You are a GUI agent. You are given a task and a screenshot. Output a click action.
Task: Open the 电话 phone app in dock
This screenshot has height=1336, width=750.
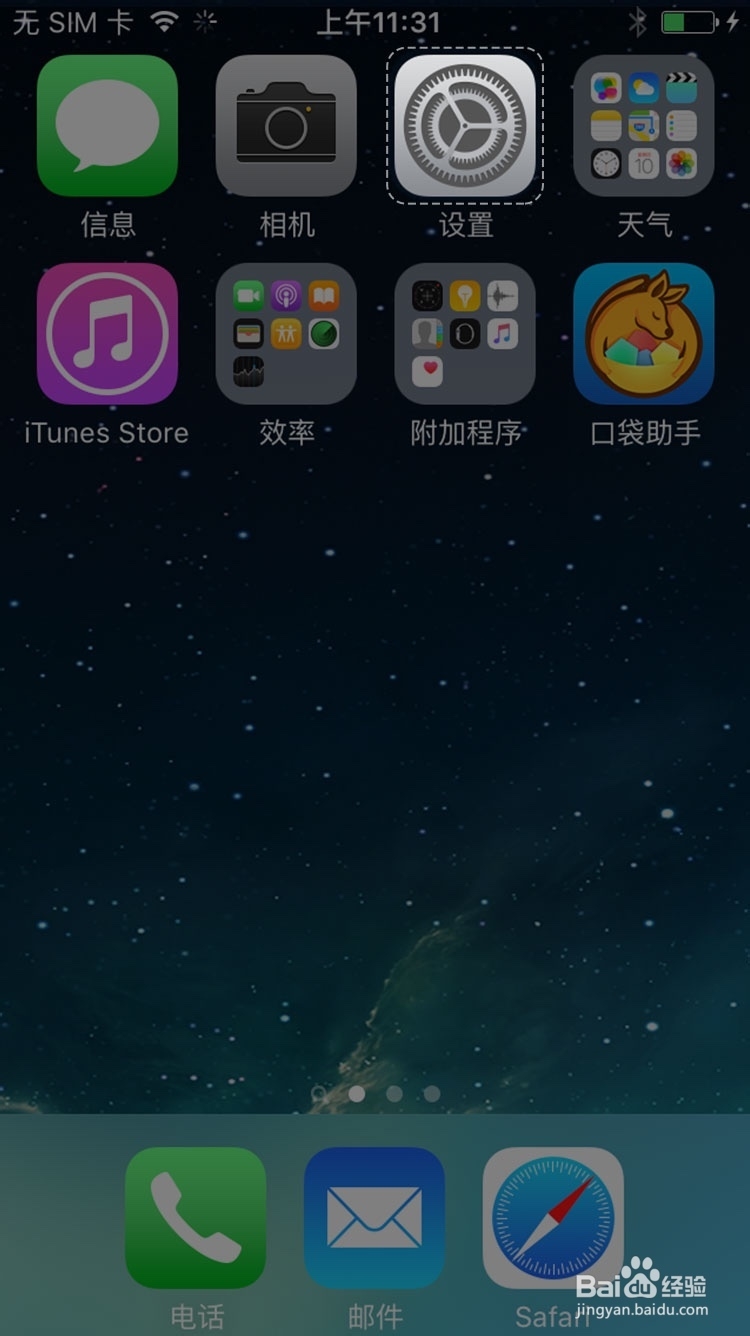196,1217
